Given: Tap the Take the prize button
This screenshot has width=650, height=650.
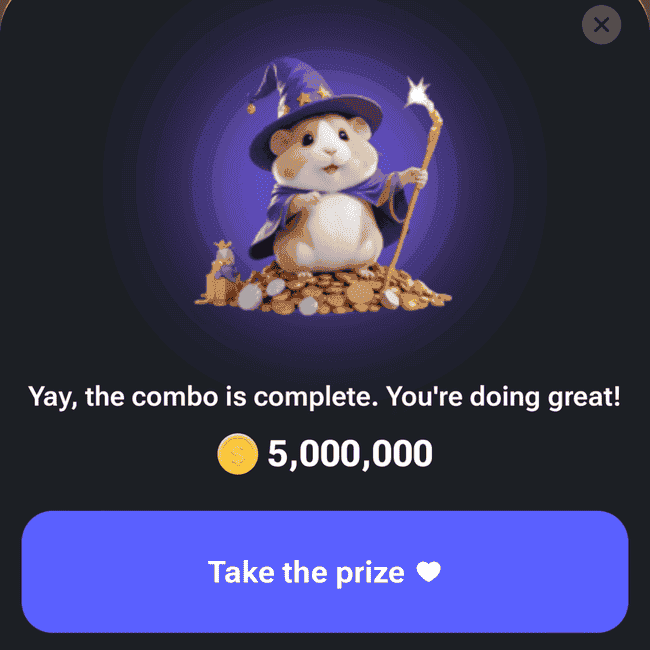Looking at the screenshot, I should point(324,572).
